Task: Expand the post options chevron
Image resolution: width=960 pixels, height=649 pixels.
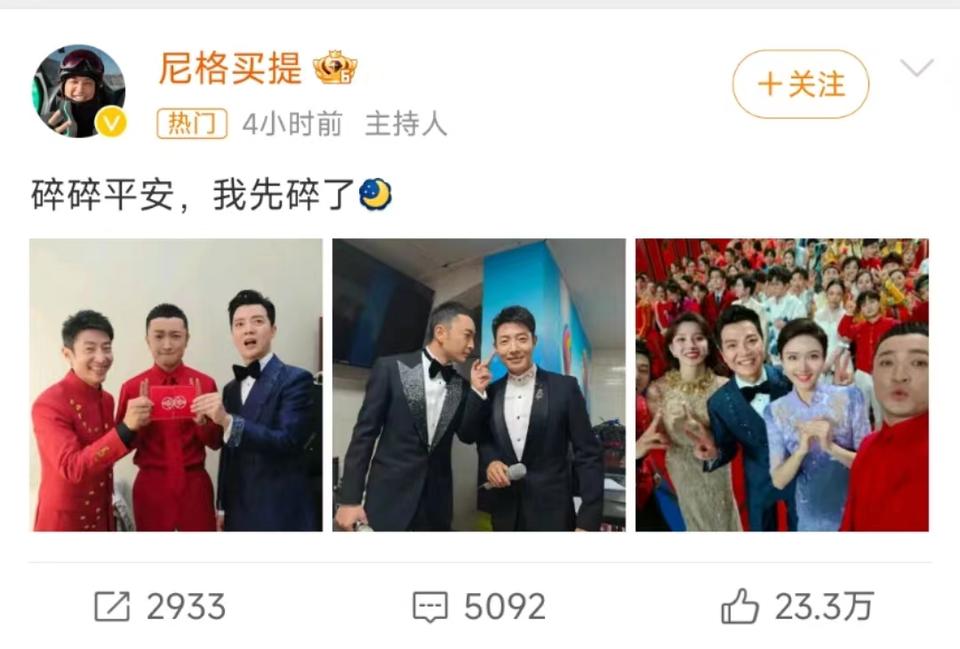Action: pyautogui.click(x=916, y=69)
